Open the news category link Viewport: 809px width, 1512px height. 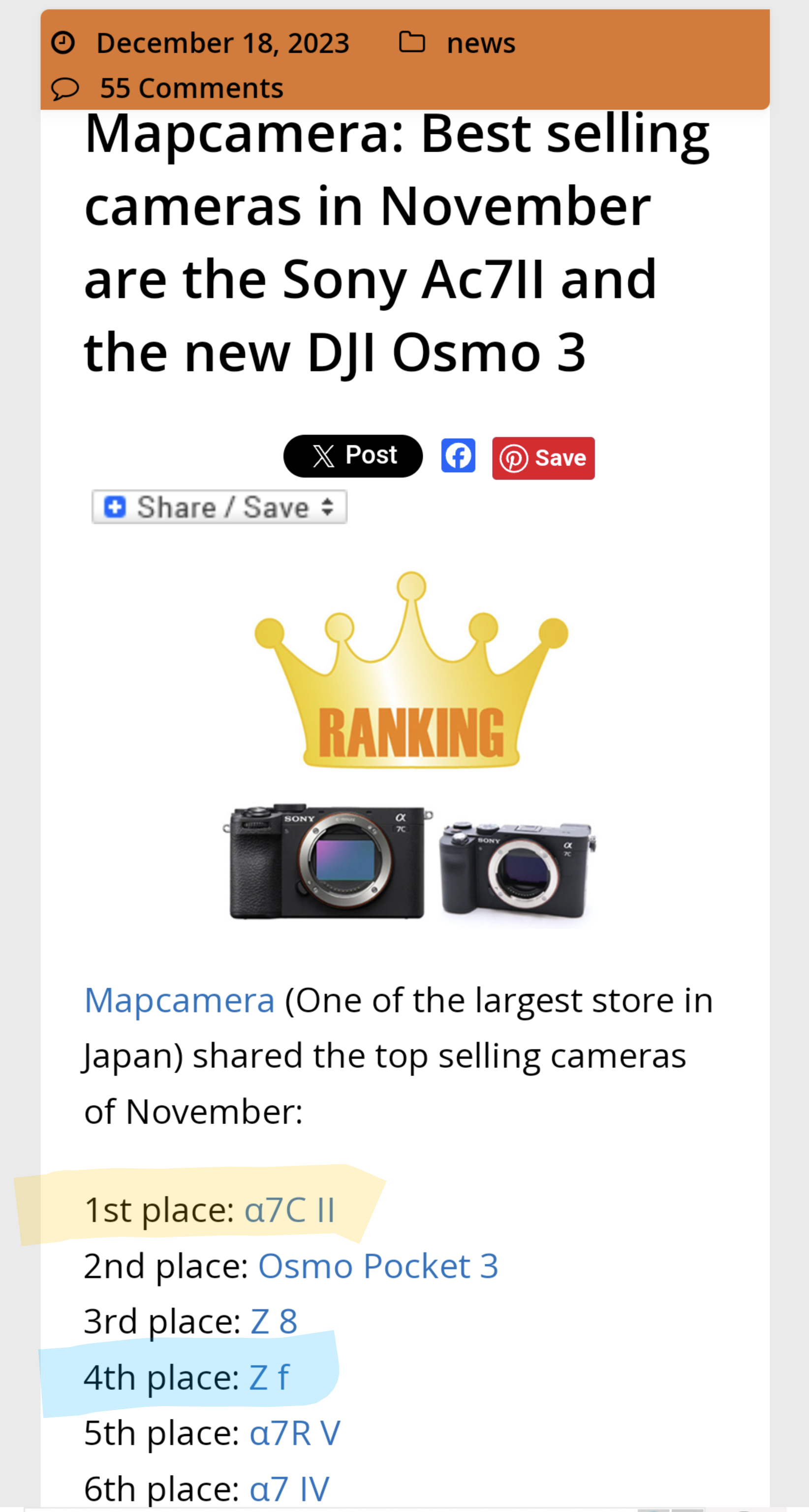(480, 43)
